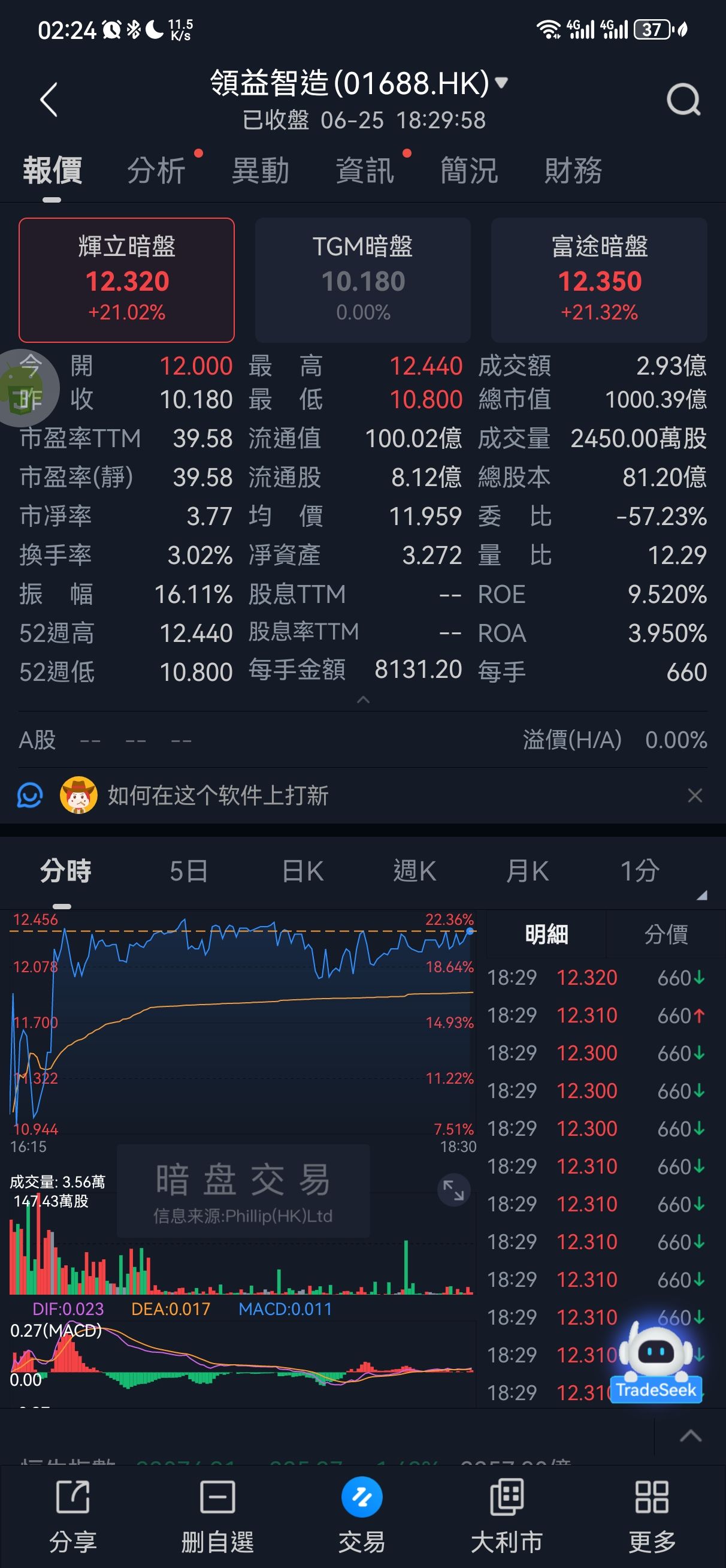This screenshot has width=726, height=1568.
Task: Switch to the 財務 tab
Action: pos(573,170)
